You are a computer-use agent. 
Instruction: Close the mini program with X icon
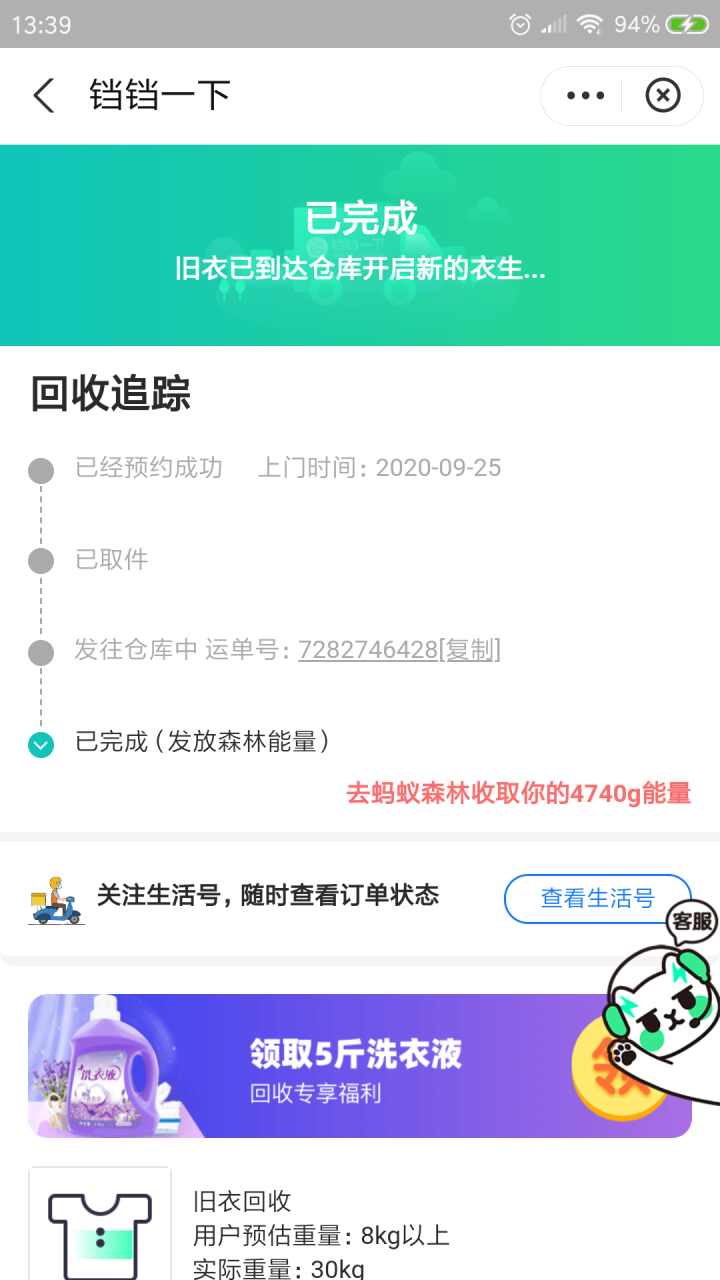coord(662,96)
